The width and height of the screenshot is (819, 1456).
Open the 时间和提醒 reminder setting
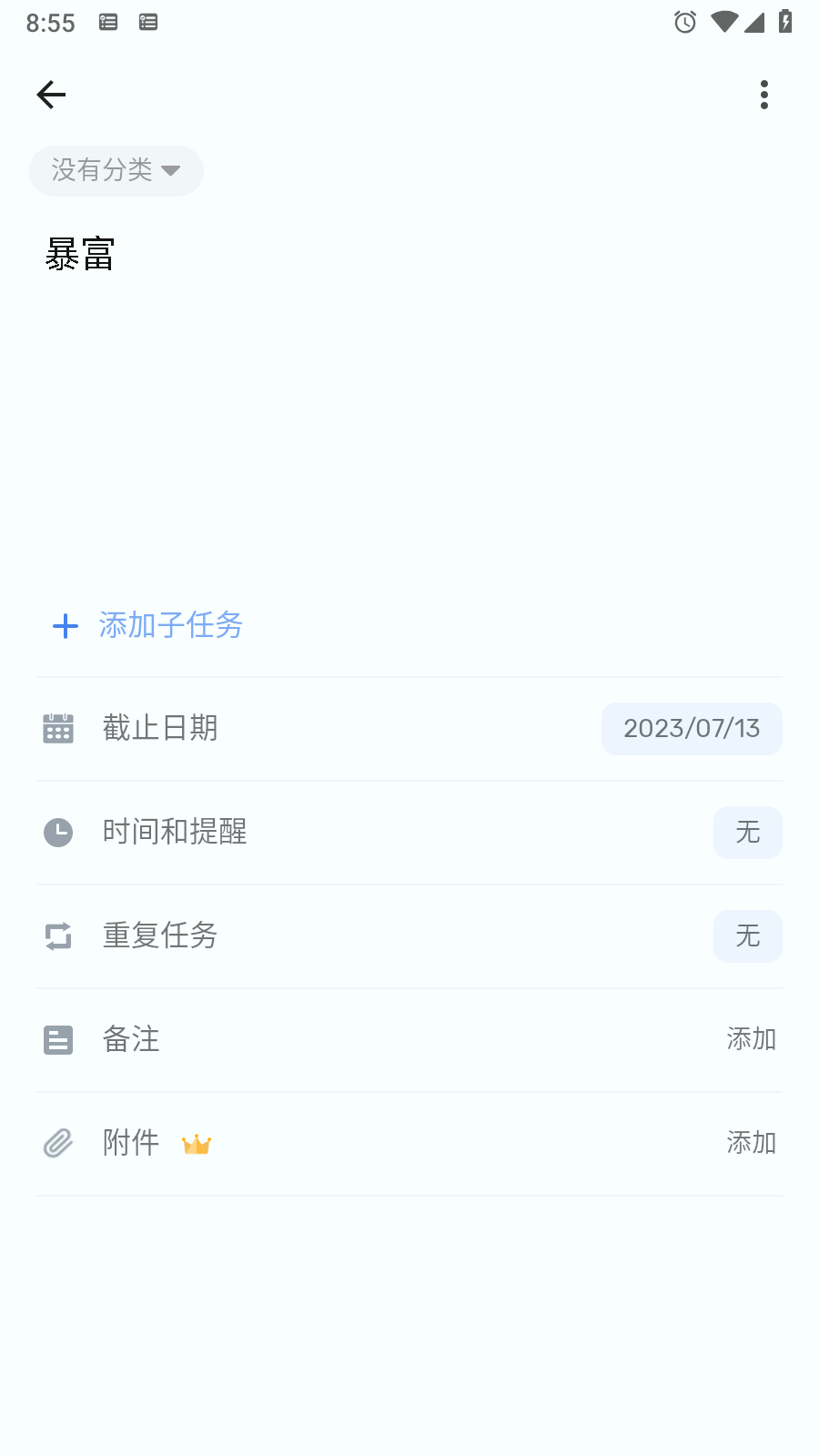(x=746, y=833)
